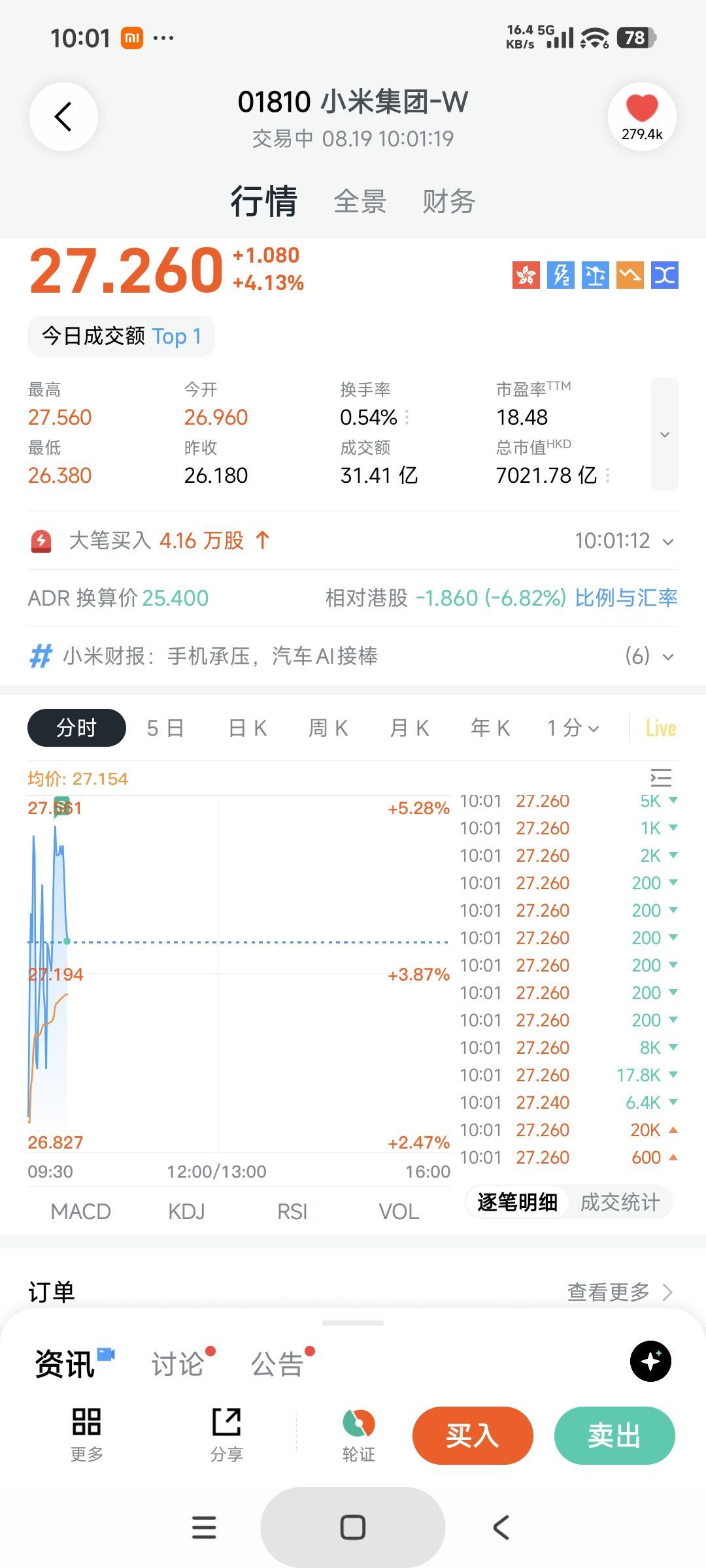Tap the 买入 button
The image size is (706, 1568).
(473, 1435)
